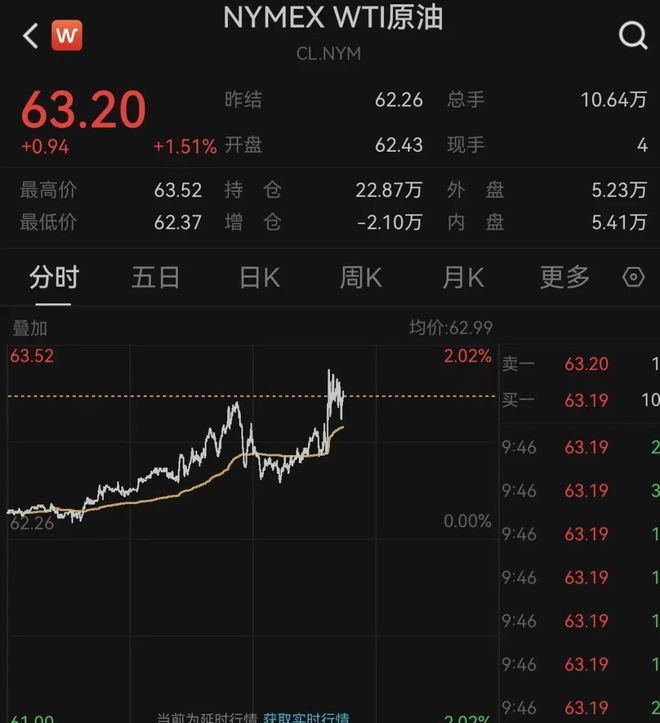
Task: Open chart settings hexagon icon
Action: coord(633,277)
